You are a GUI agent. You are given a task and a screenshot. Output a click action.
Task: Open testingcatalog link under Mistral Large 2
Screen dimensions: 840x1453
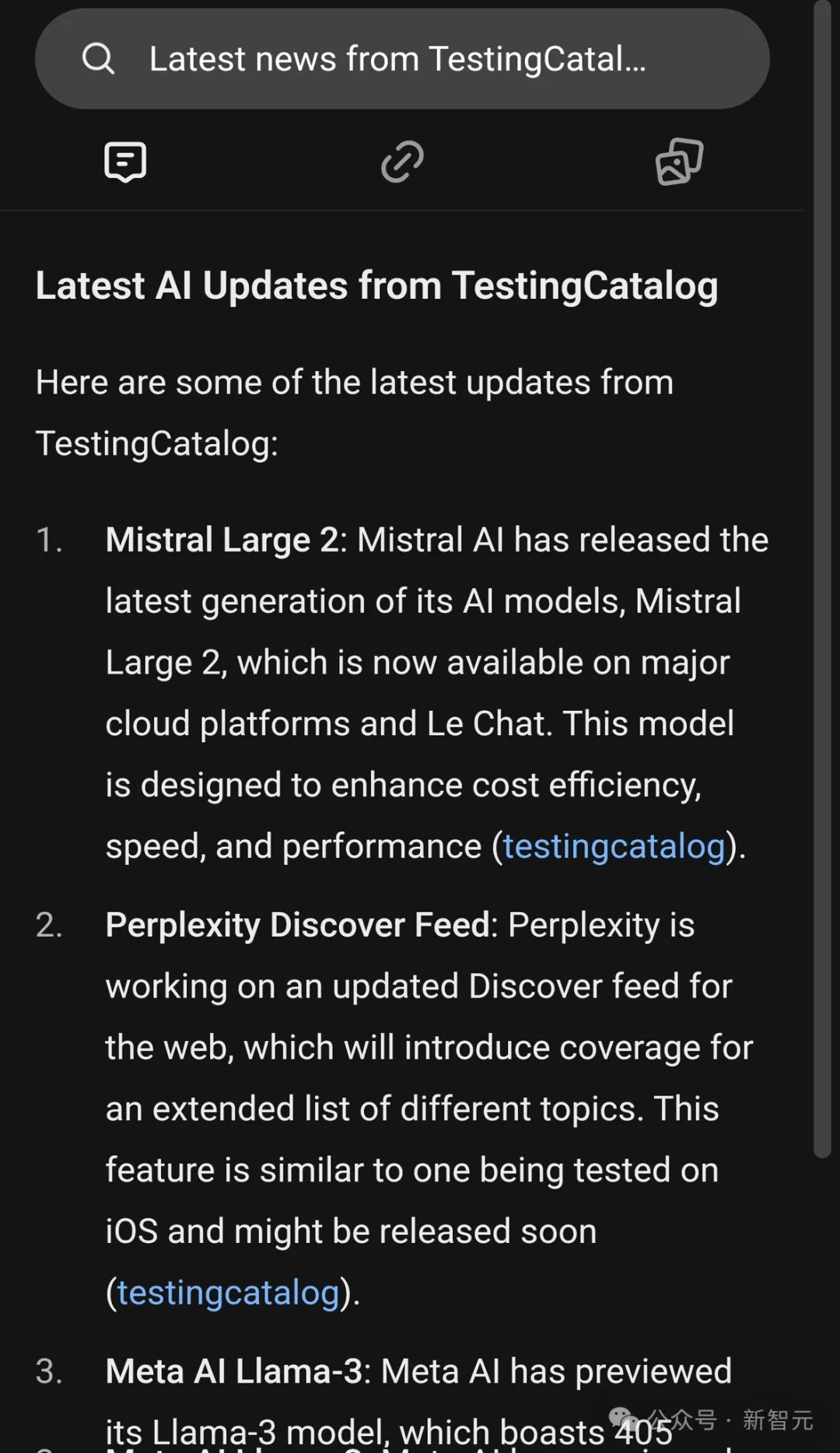614,846
